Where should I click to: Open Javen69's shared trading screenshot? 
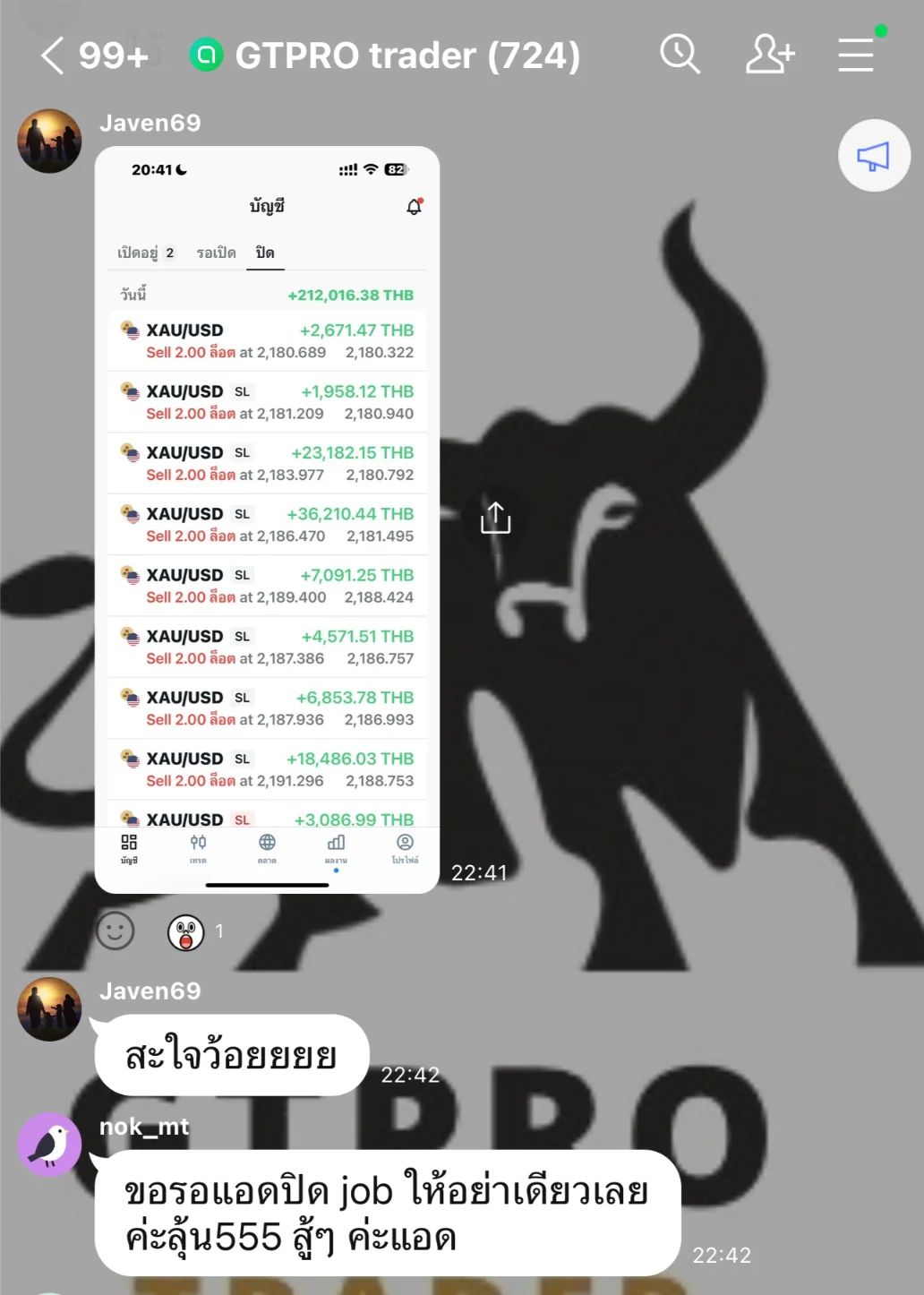coord(267,519)
